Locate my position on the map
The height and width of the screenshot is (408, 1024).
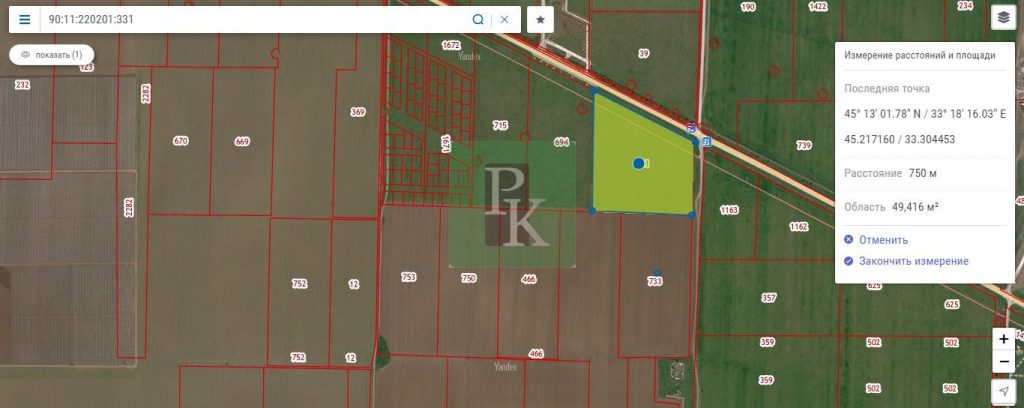pyautogui.click(x=1003, y=391)
